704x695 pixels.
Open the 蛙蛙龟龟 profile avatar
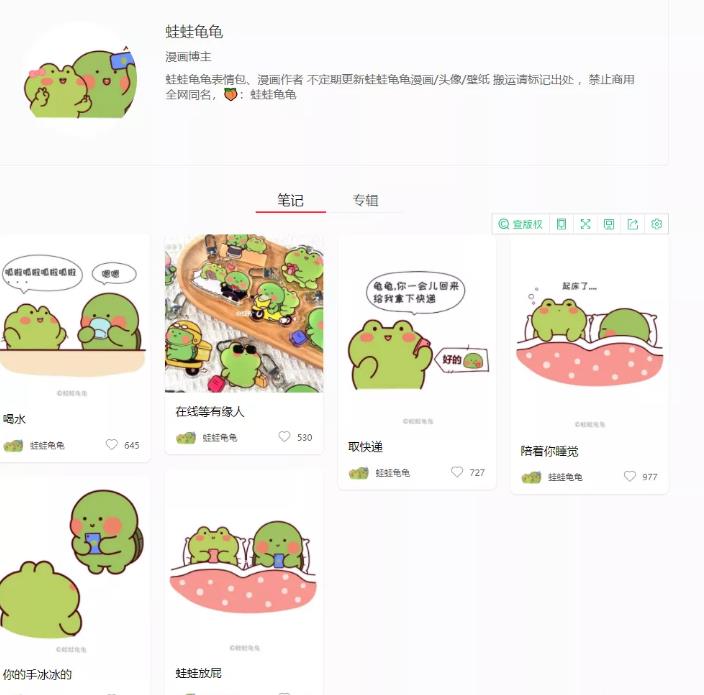tap(82, 78)
